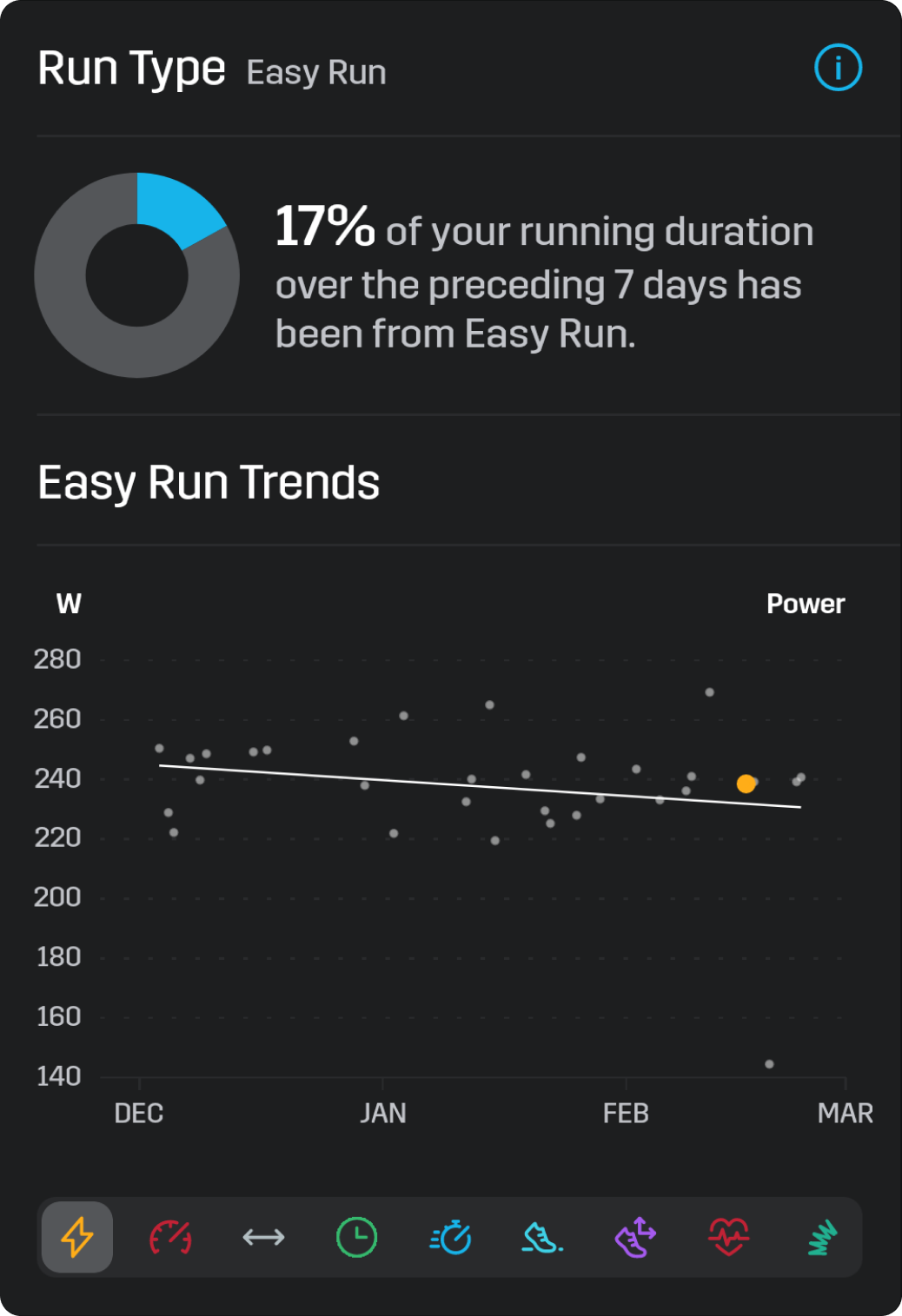This screenshot has width=902, height=1316.
Task: Select the green spring metric
Action: tap(821, 1237)
